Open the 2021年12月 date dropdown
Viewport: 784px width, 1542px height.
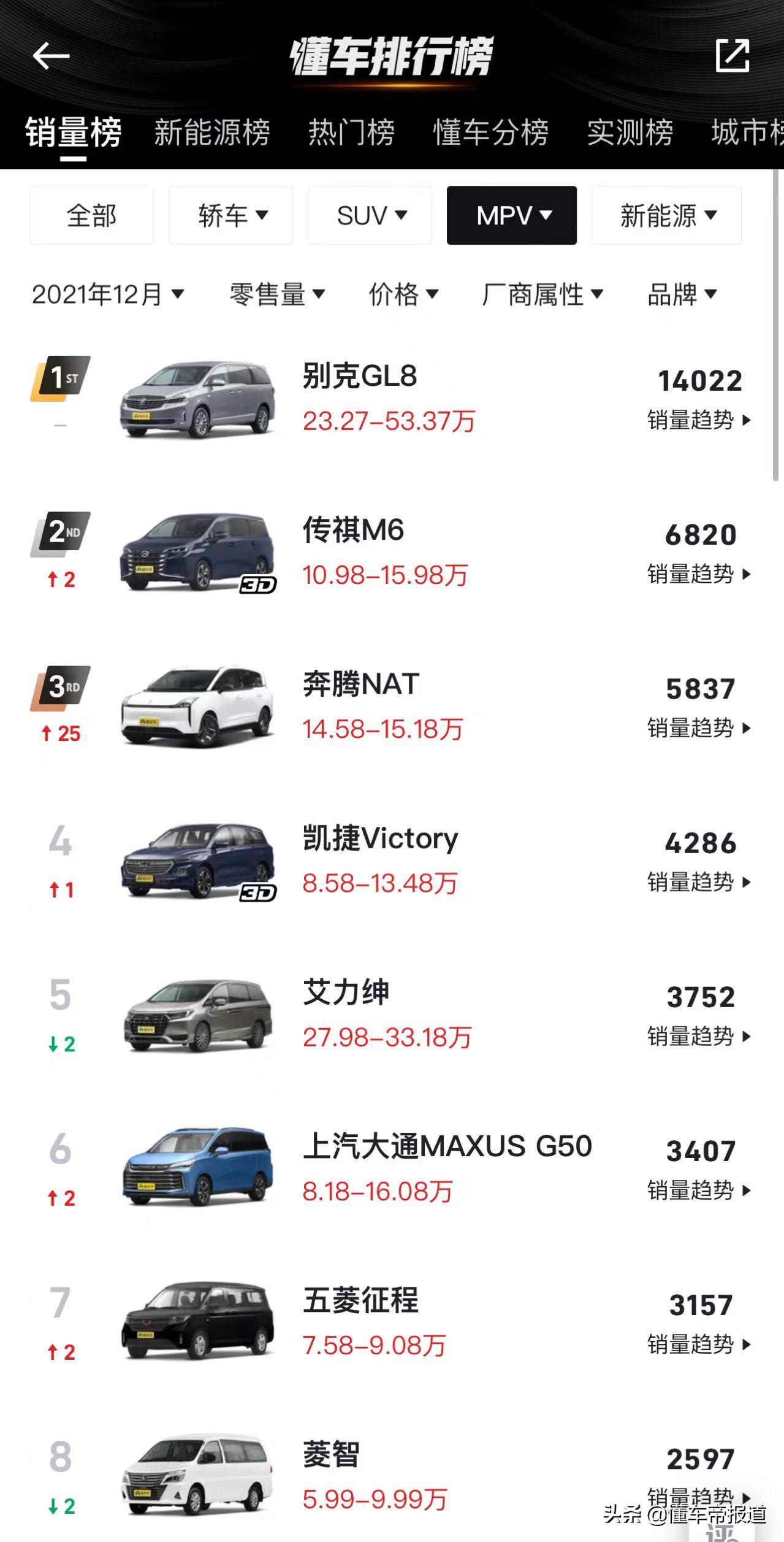107,295
